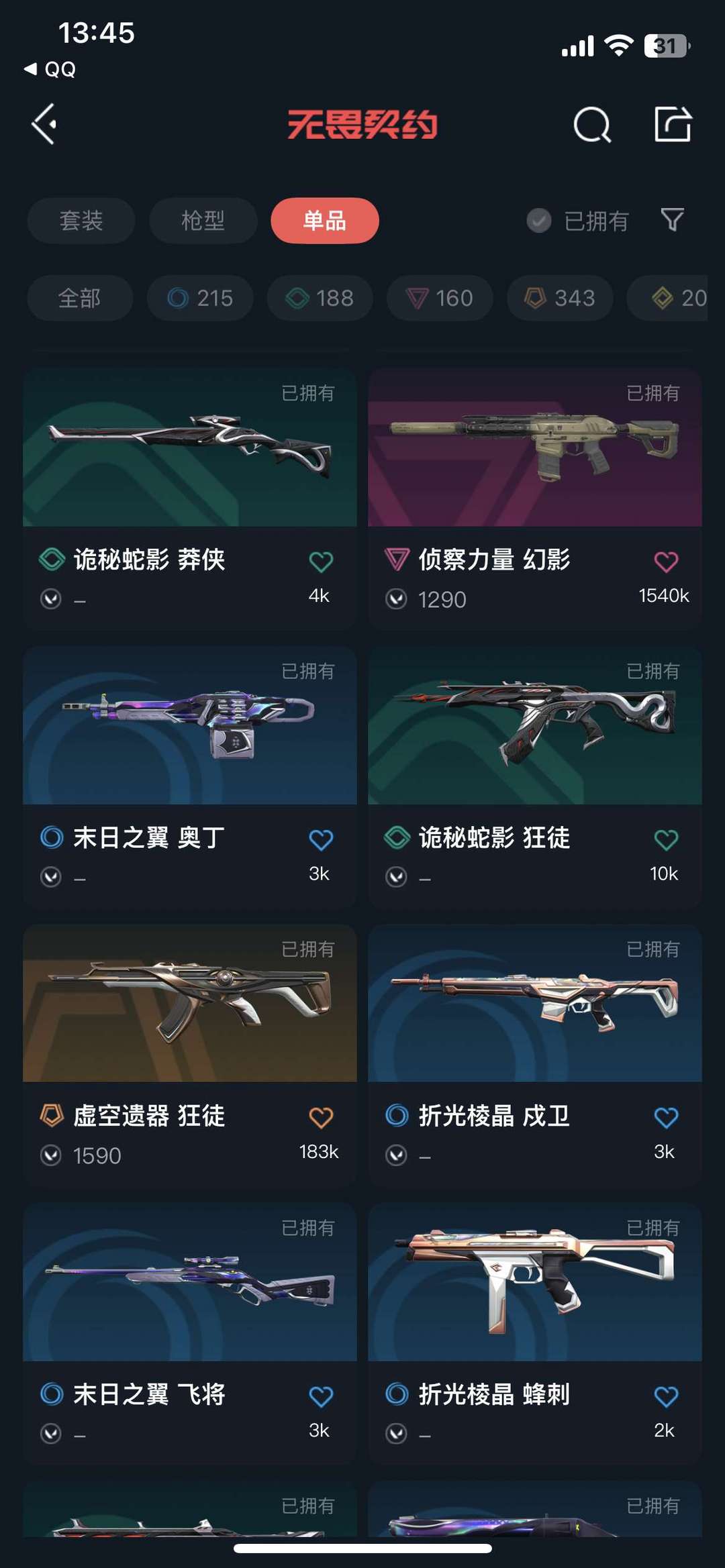The height and width of the screenshot is (1568, 725).
Task: Tap the share icon in the header
Action: (x=673, y=124)
